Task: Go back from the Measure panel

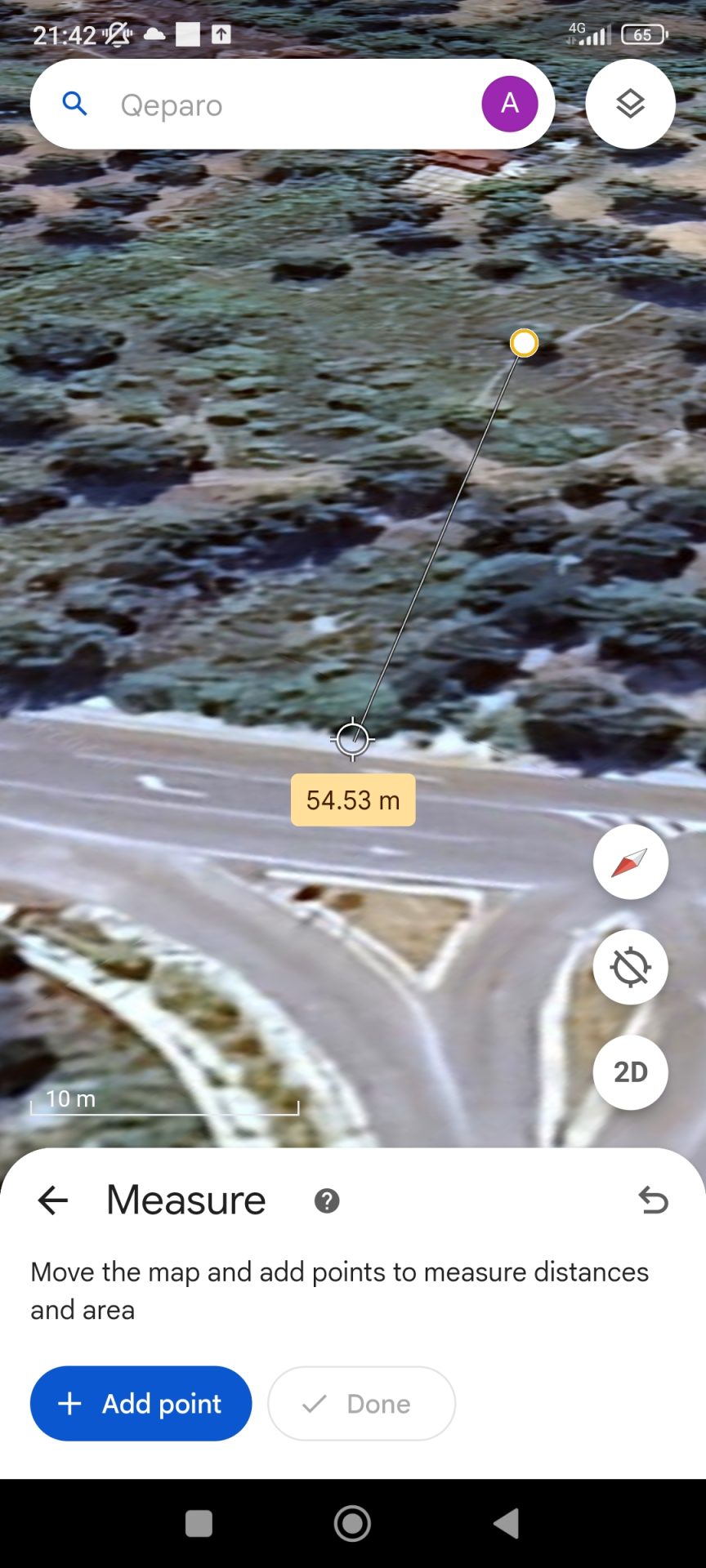Action: tap(53, 1200)
